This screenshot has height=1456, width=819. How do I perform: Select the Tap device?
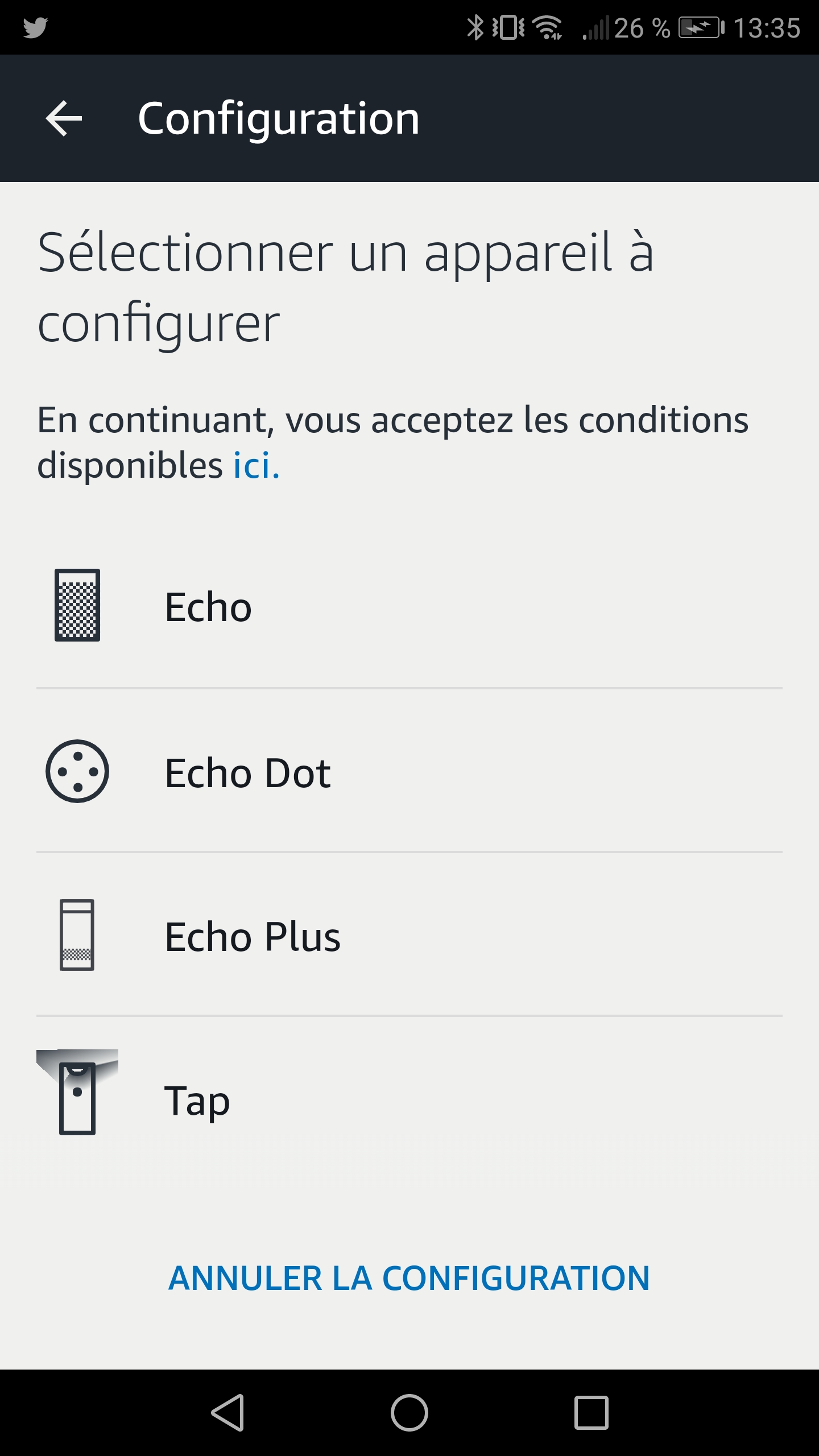(197, 1100)
